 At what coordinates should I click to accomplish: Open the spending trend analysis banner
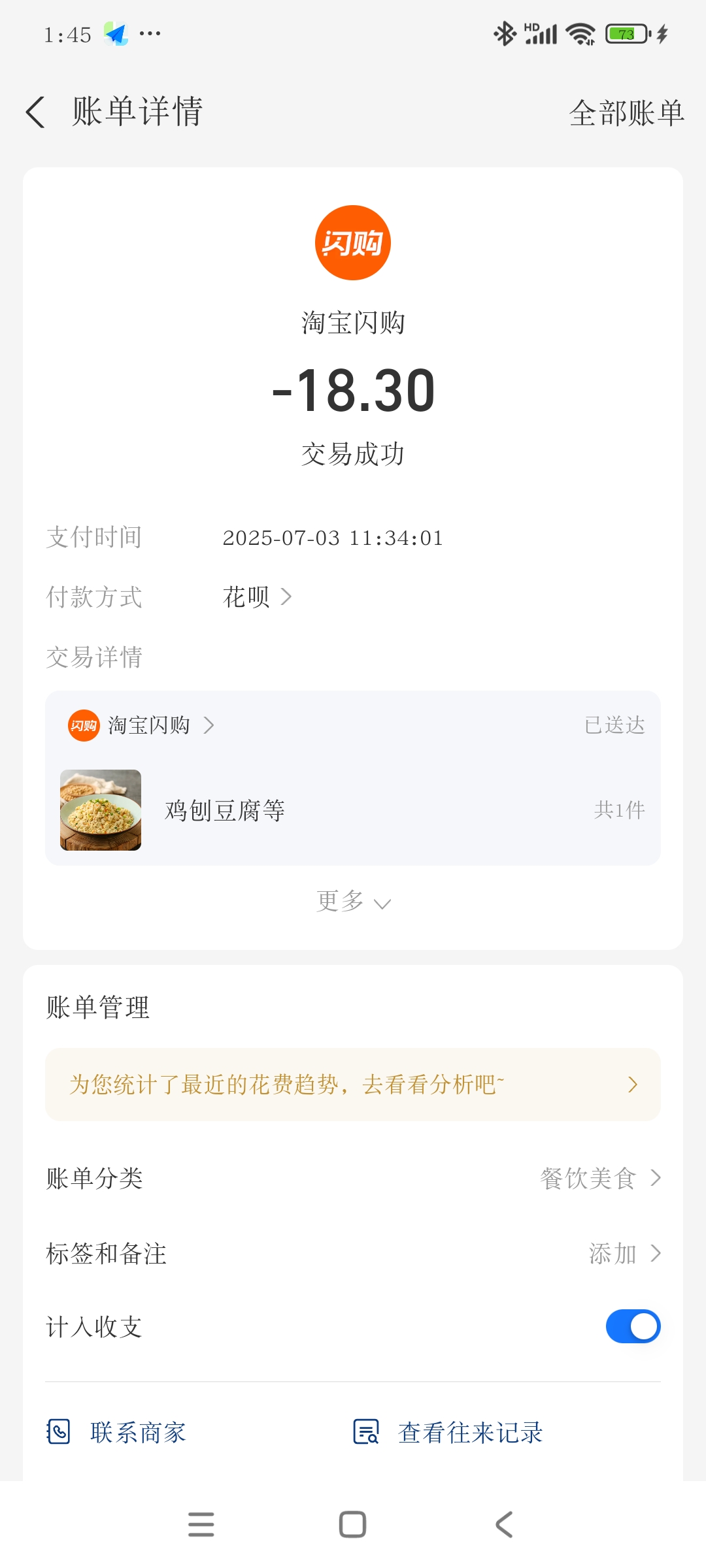[x=353, y=1085]
